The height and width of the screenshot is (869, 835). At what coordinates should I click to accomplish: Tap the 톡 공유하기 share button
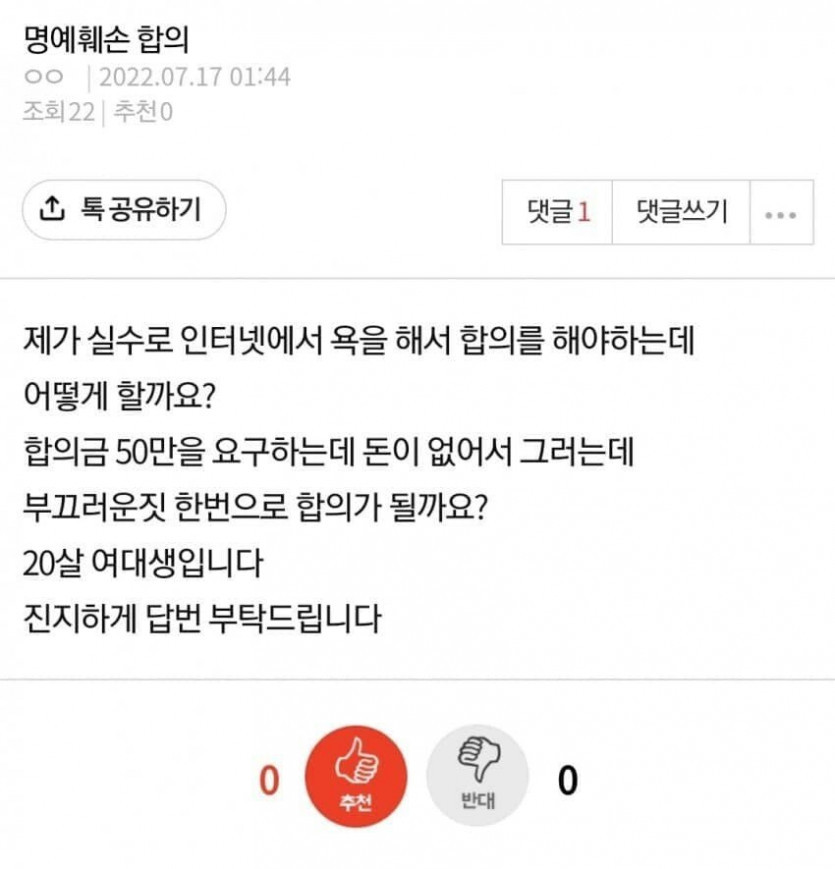coord(124,210)
